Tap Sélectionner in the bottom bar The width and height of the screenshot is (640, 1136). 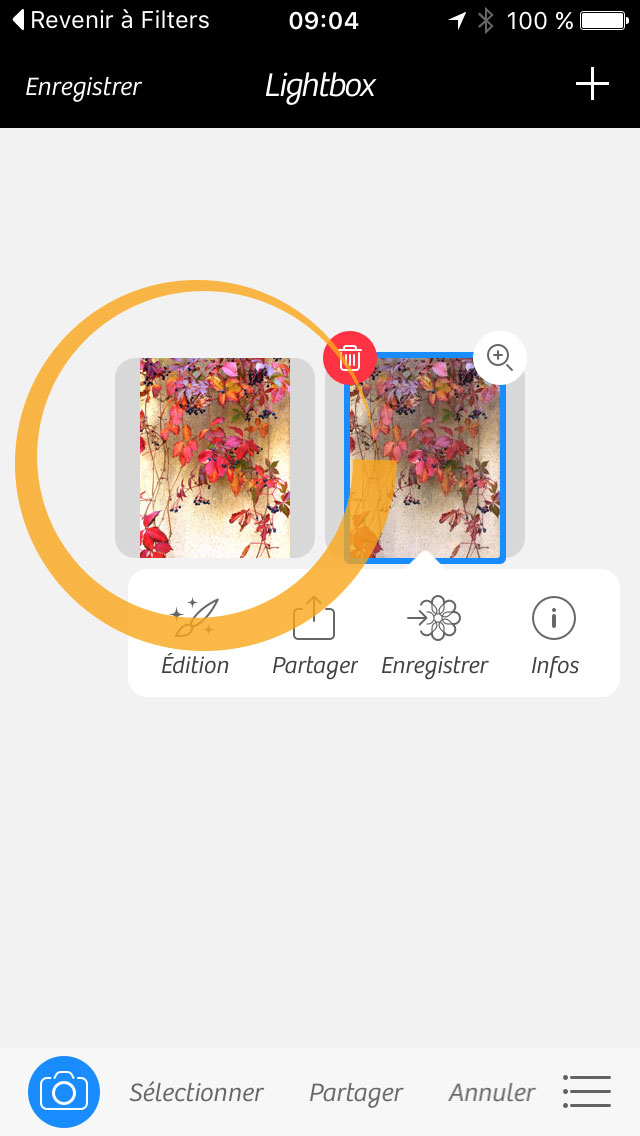tap(196, 1092)
